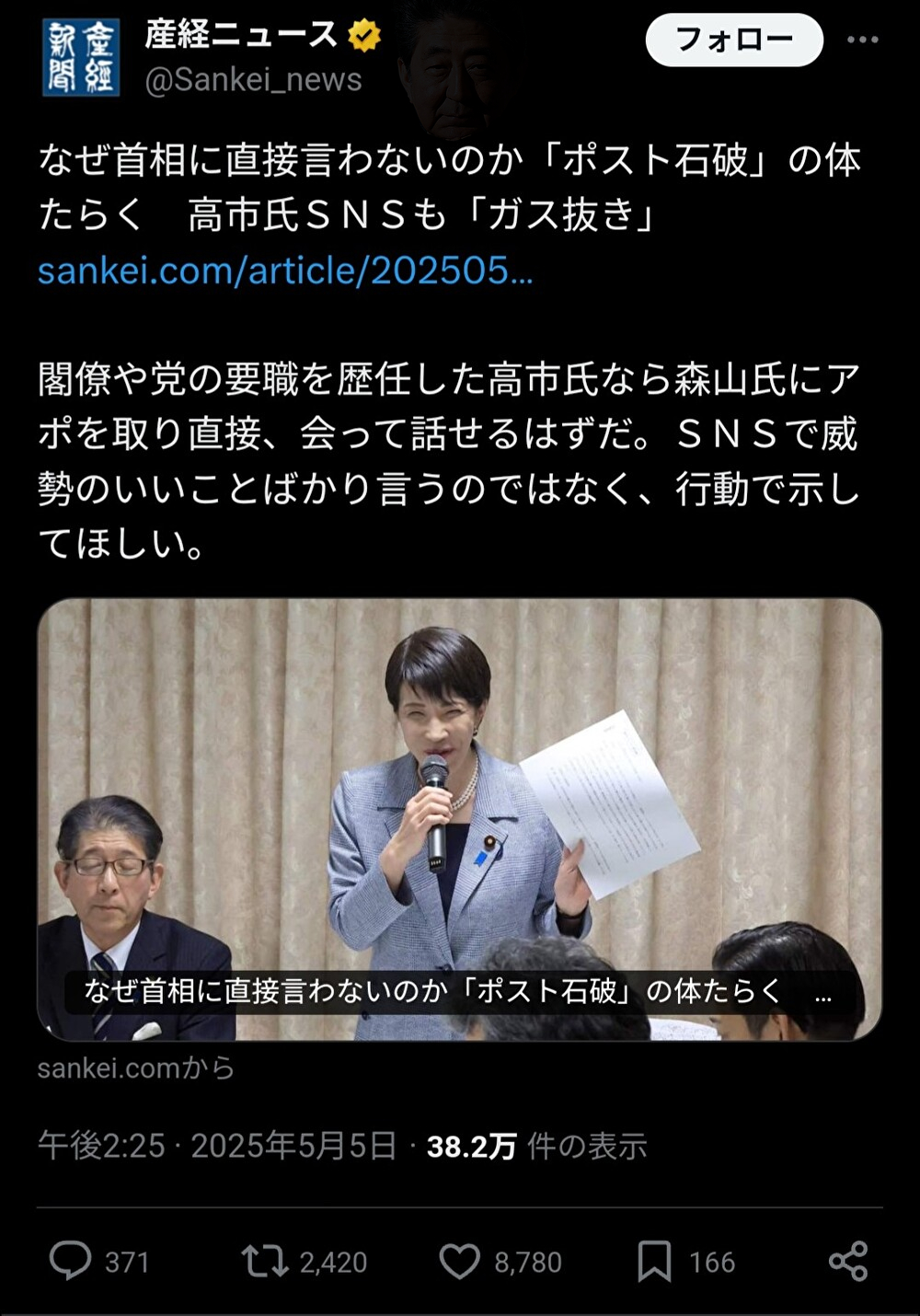Follow the 産経ニュース account
Viewport: 920px width, 1316px height.
point(733,40)
